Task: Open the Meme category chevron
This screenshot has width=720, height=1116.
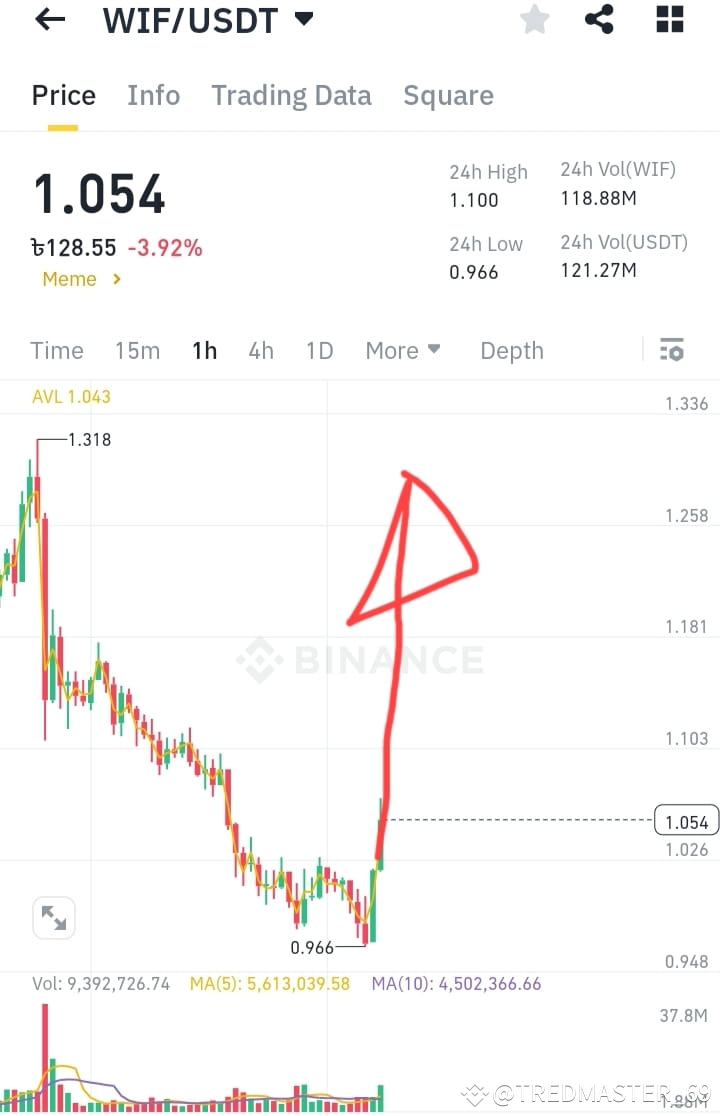Action: (x=118, y=279)
